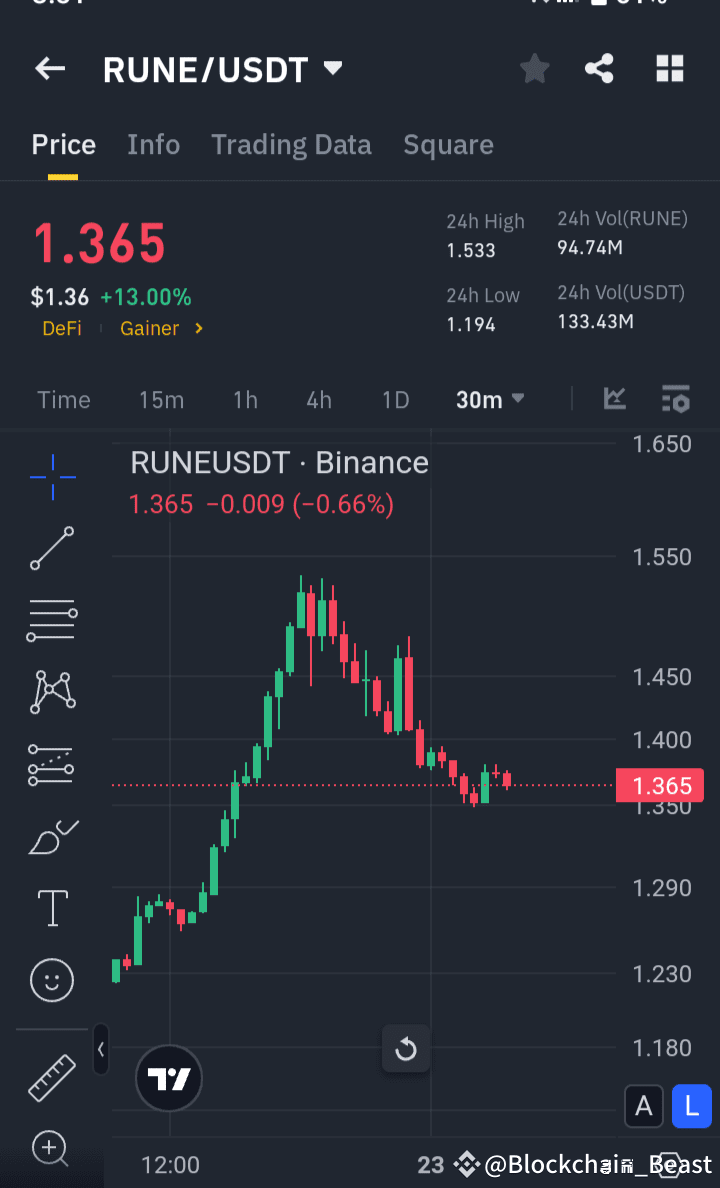Click the DeFi category label
The image size is (720, 1188).
tap(62, 328)
